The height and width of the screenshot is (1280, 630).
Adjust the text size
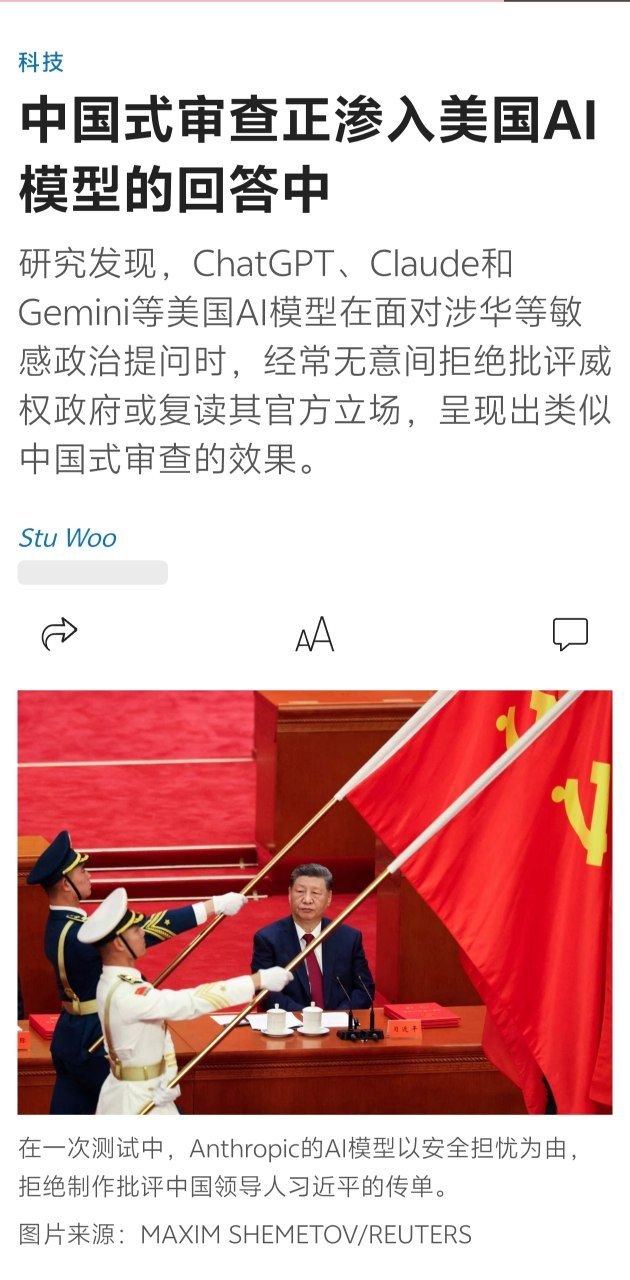pyautogui.click(x=315, y=634)
